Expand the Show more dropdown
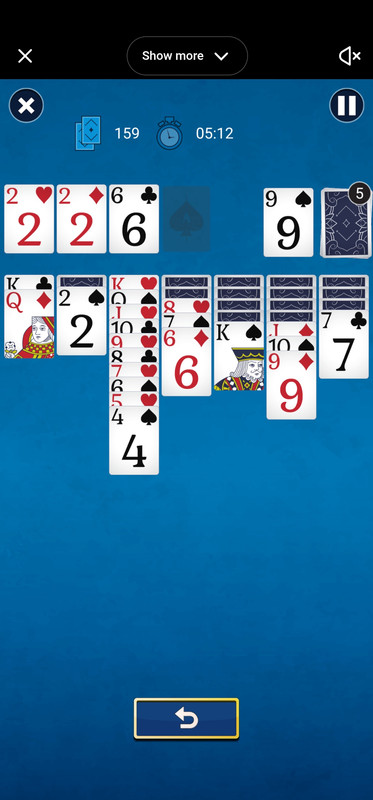 (187, 56)
